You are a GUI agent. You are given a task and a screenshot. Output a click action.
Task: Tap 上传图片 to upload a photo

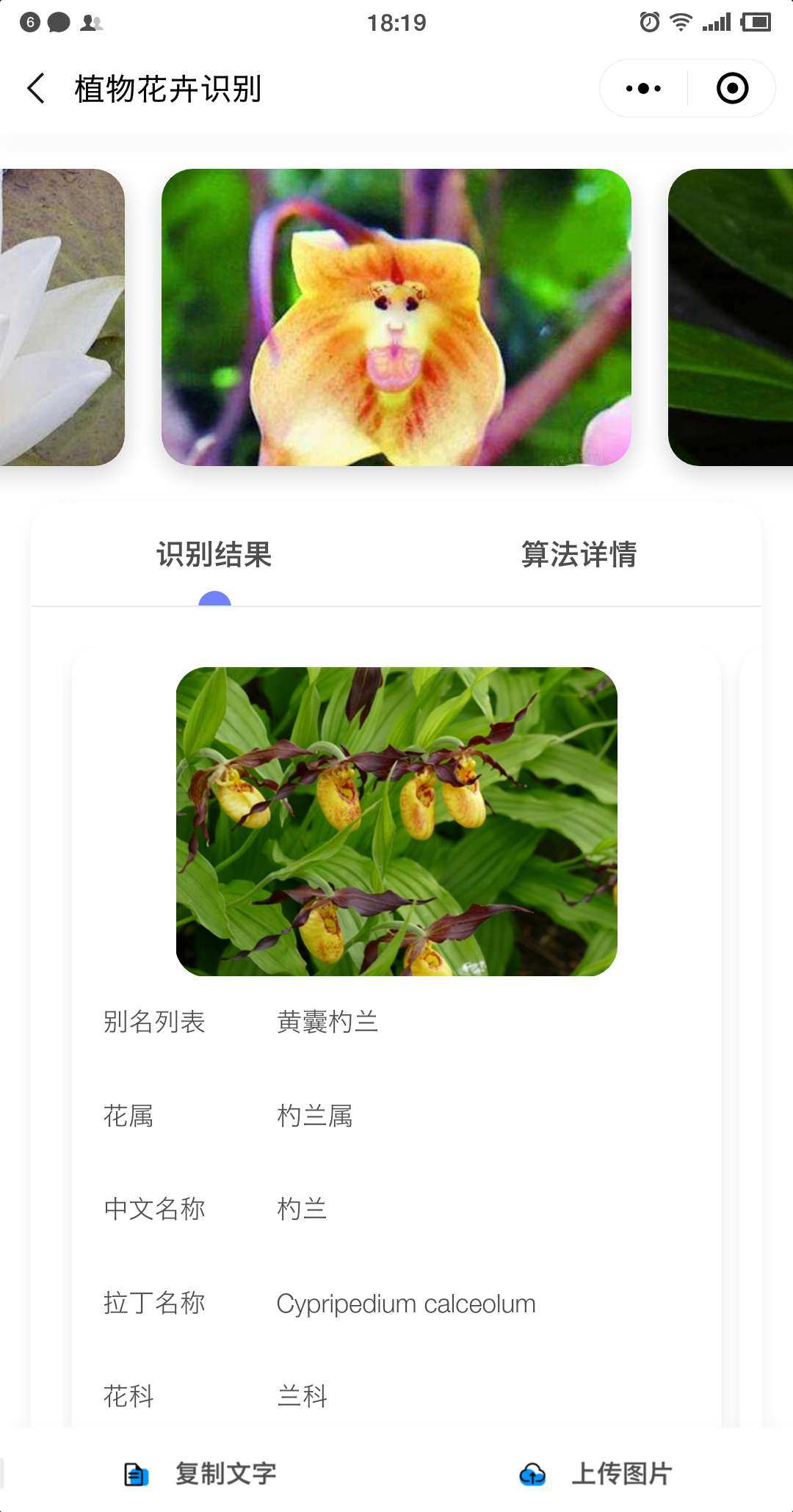pyautogui.click(x=595, y=1473)
